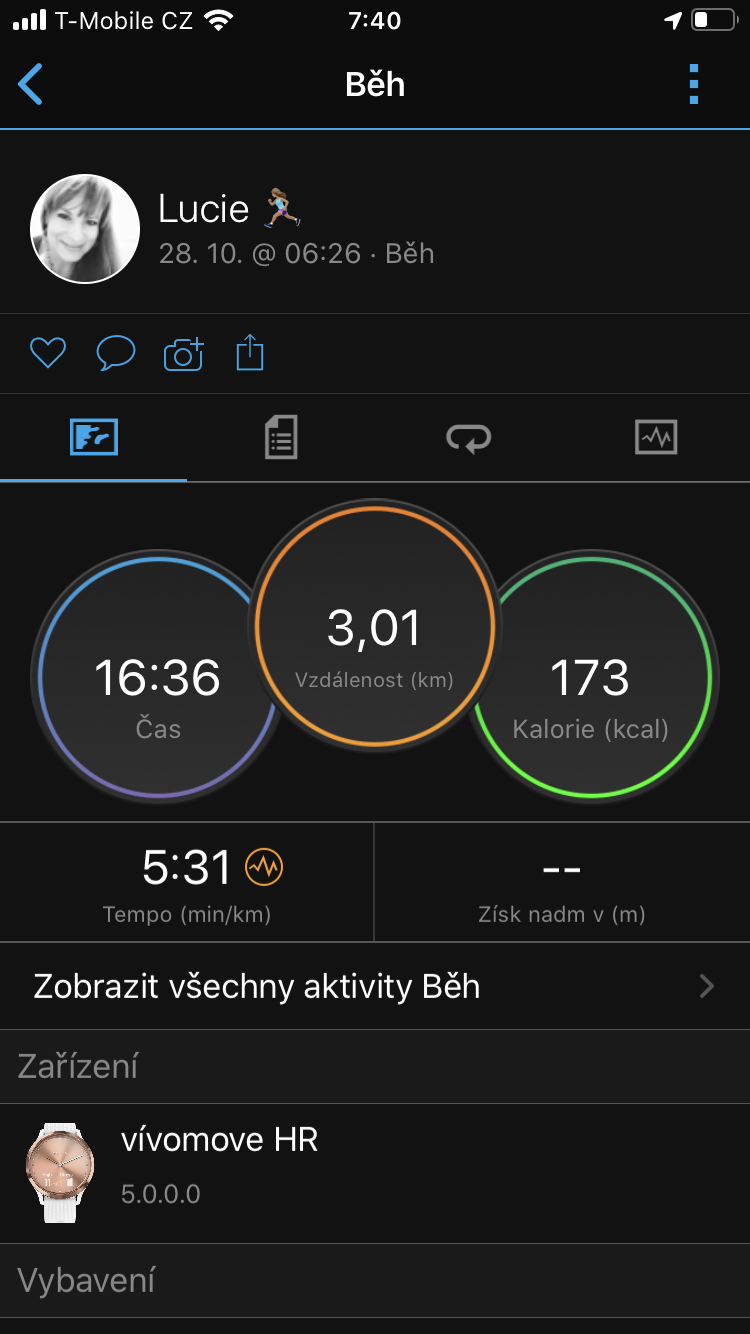Image resolution: width=750 pixels, height=1334 pixels.
Task: Add a photo to the activity
Action: click(183, 353)
